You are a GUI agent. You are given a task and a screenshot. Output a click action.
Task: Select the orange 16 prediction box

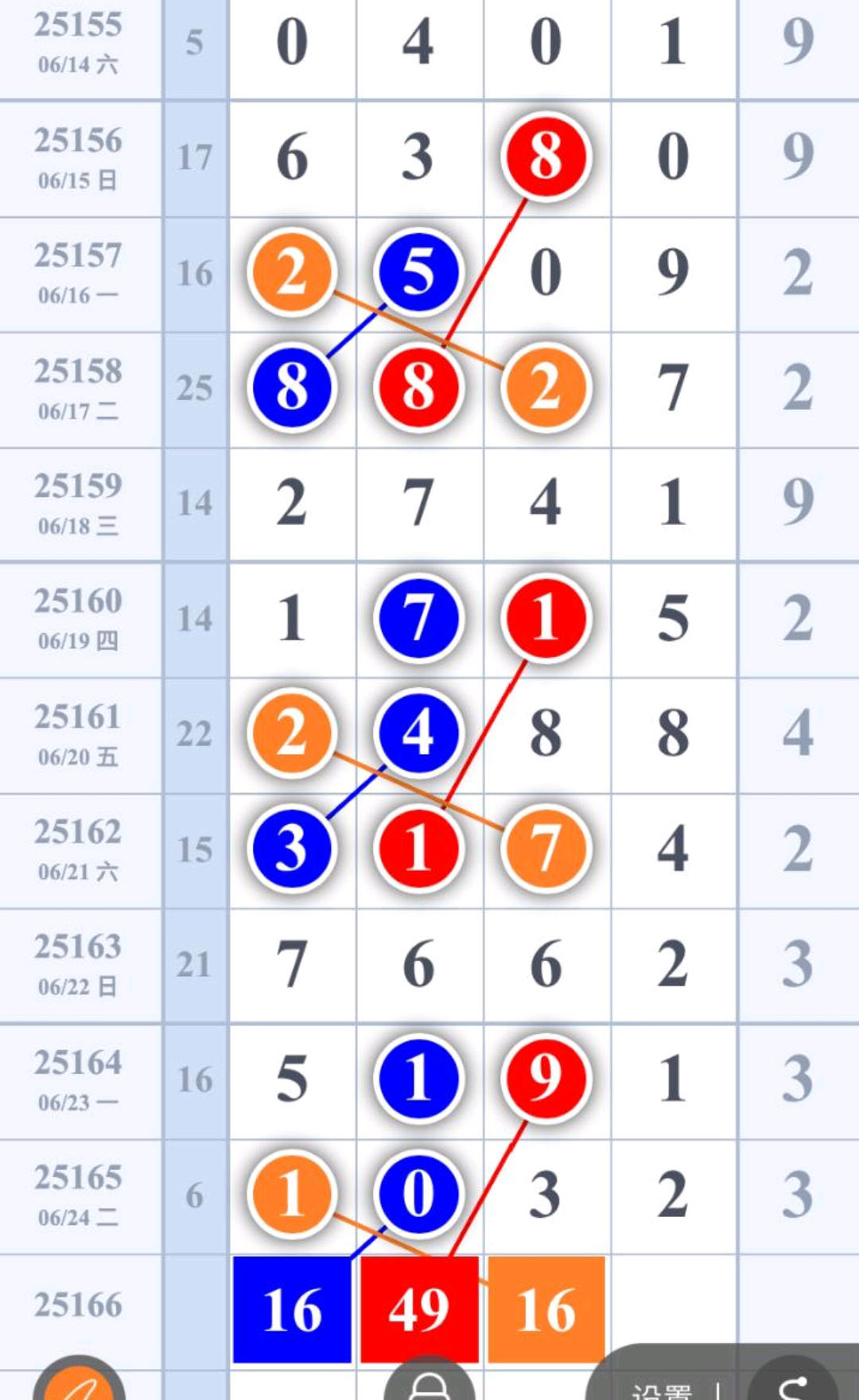(x=546, y=1309)
